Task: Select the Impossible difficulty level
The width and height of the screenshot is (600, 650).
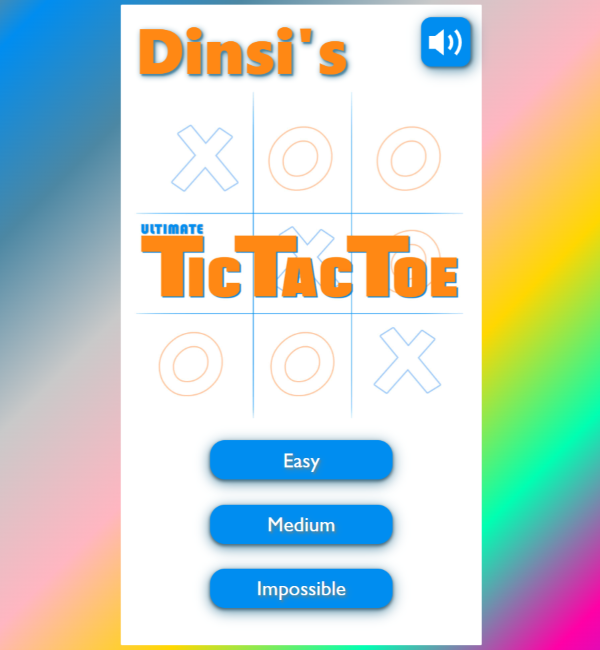Action: 301,589
